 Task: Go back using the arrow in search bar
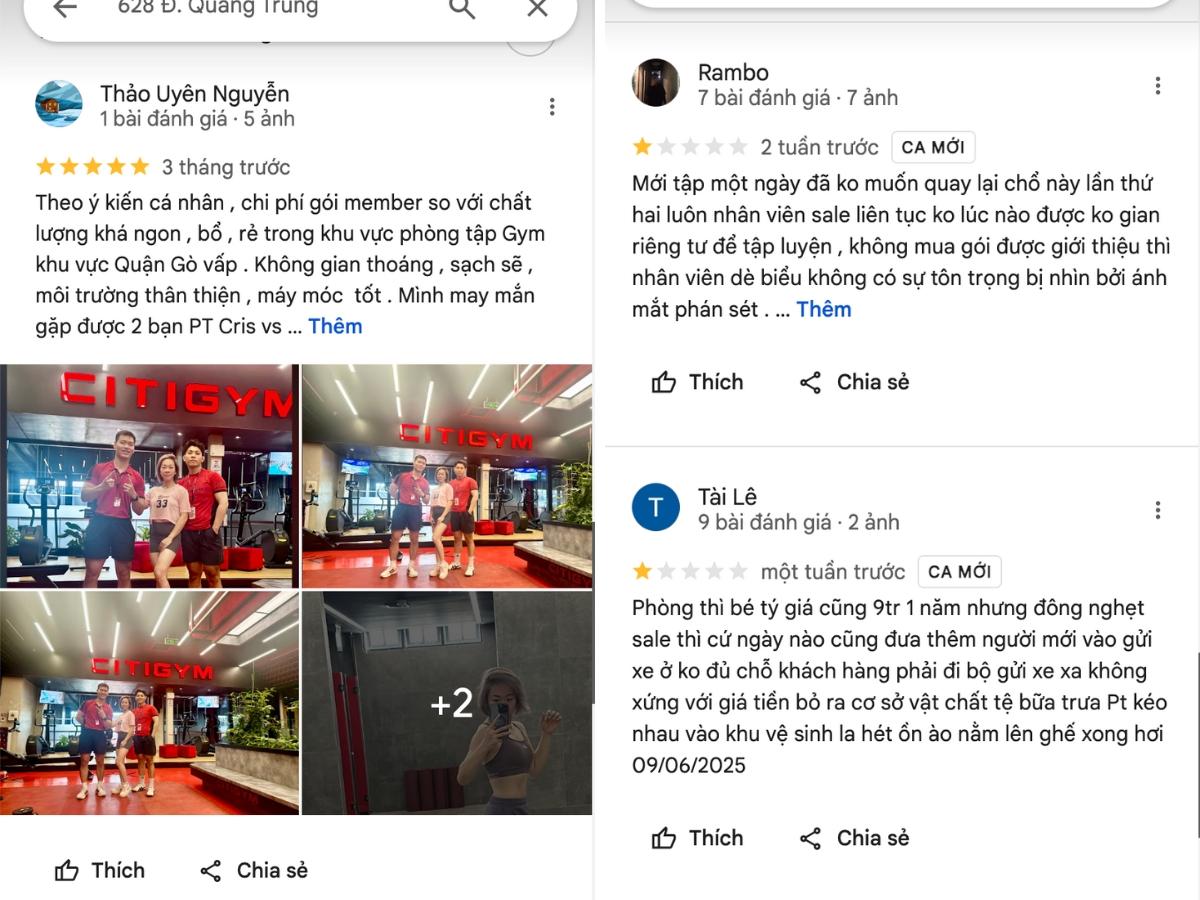coord(65,8)
